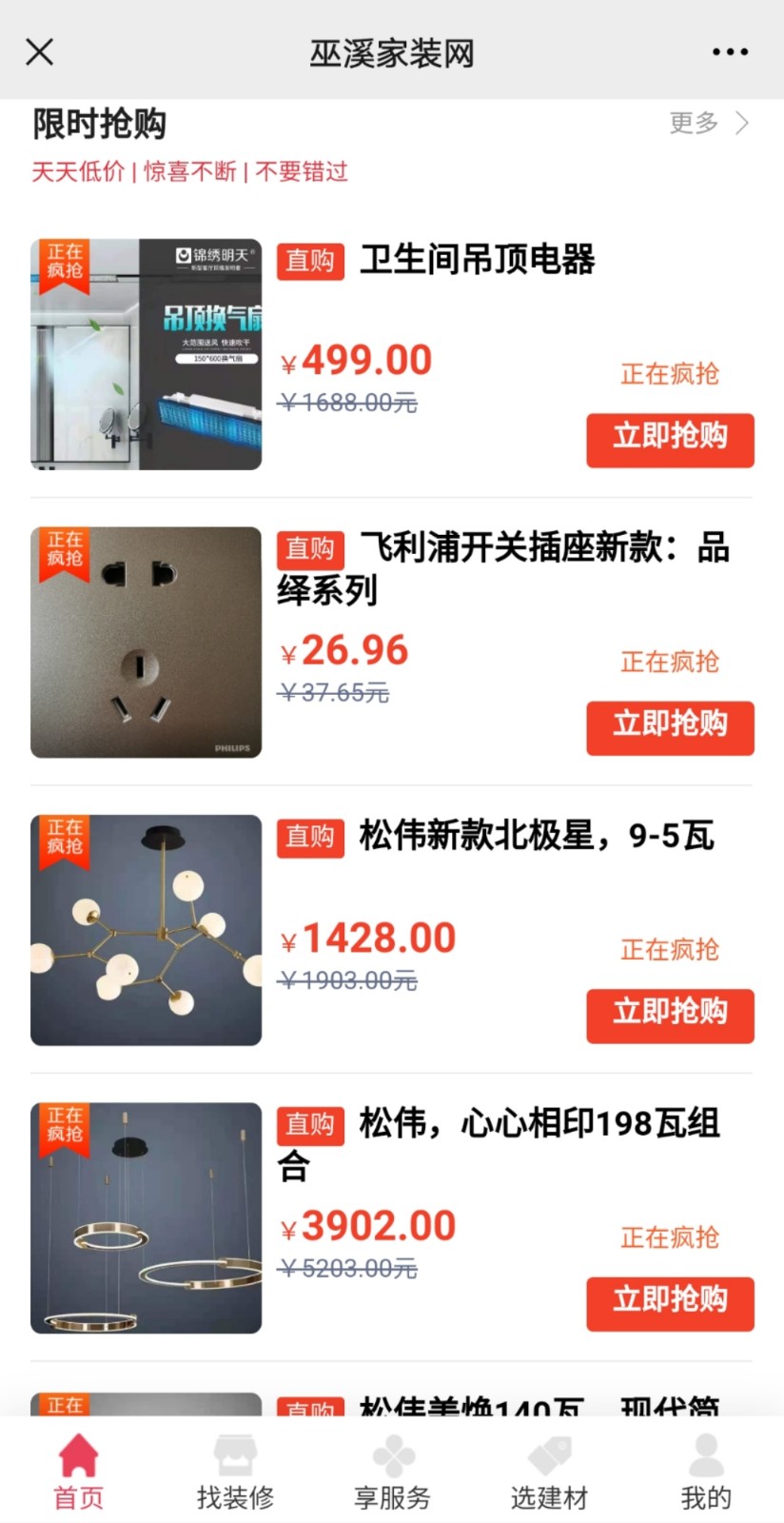Image resolution: width=784 pixels, height=1523 pixels.
Task: Buy the 飞利浦开关插座 with 立即抢购
Action: (x=670, y=727)
